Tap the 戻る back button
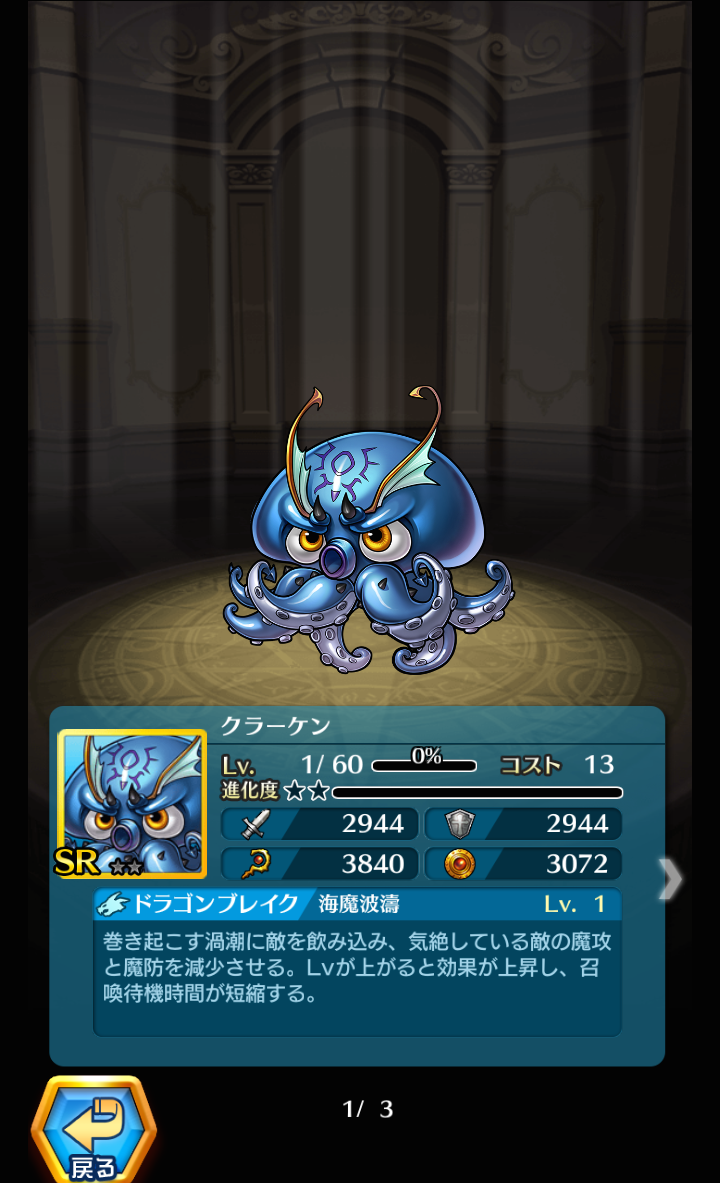 pos(93,1130)
